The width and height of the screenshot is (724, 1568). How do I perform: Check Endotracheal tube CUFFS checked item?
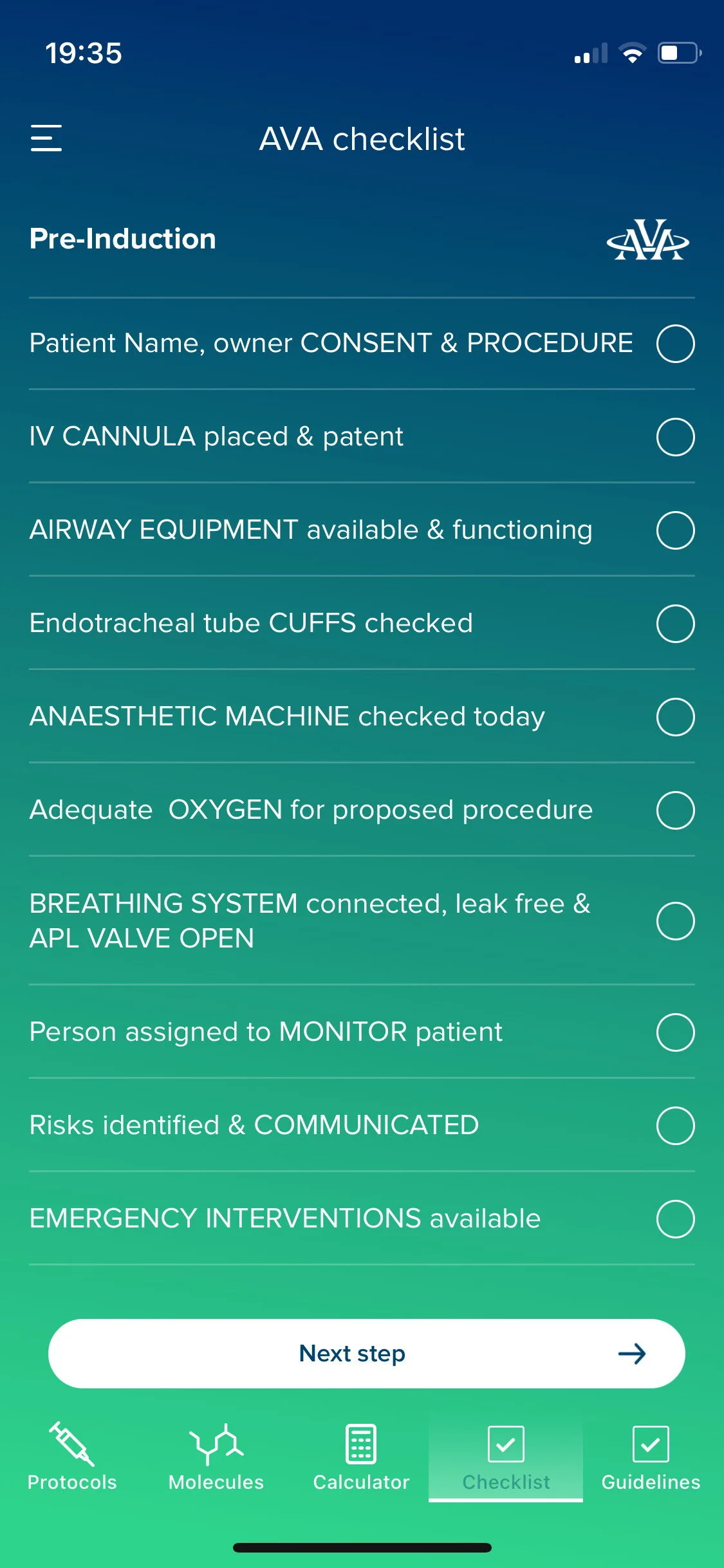[x=675, y=624]
